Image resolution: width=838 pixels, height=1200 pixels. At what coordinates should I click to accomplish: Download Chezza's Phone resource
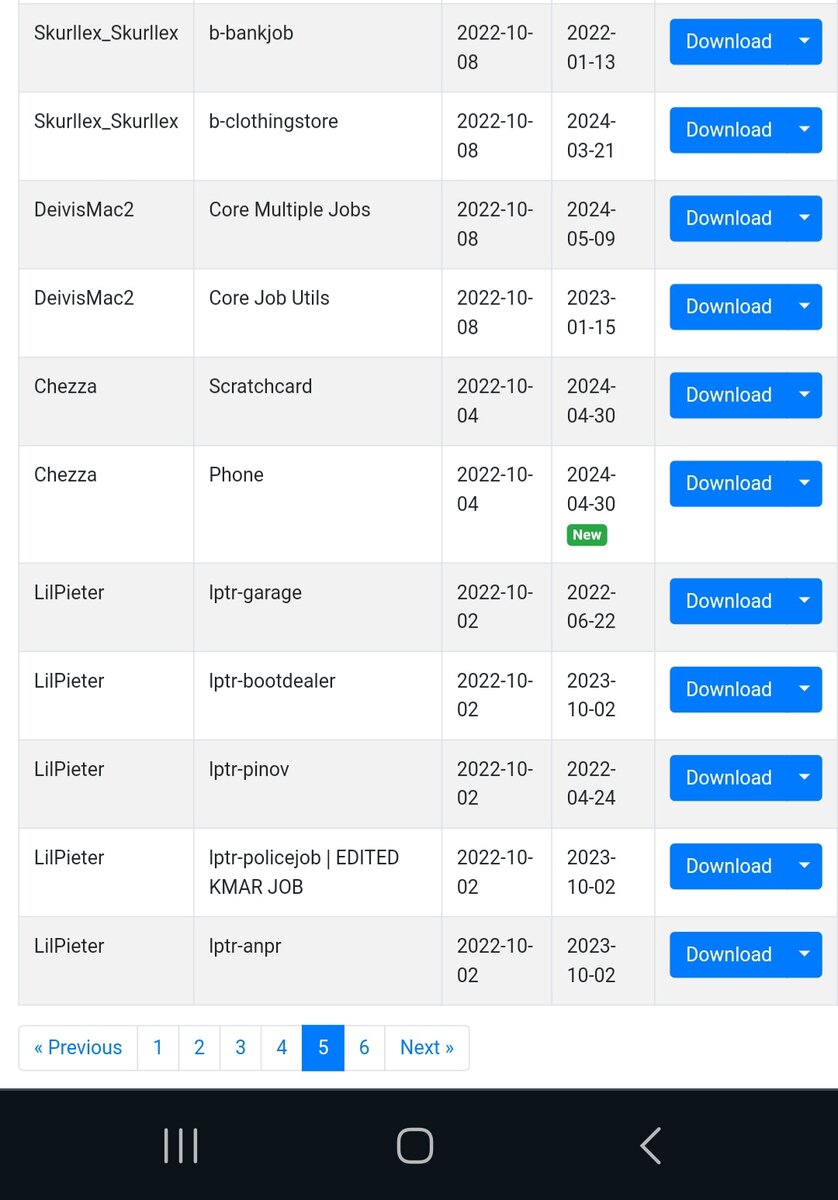coord(728,483)
